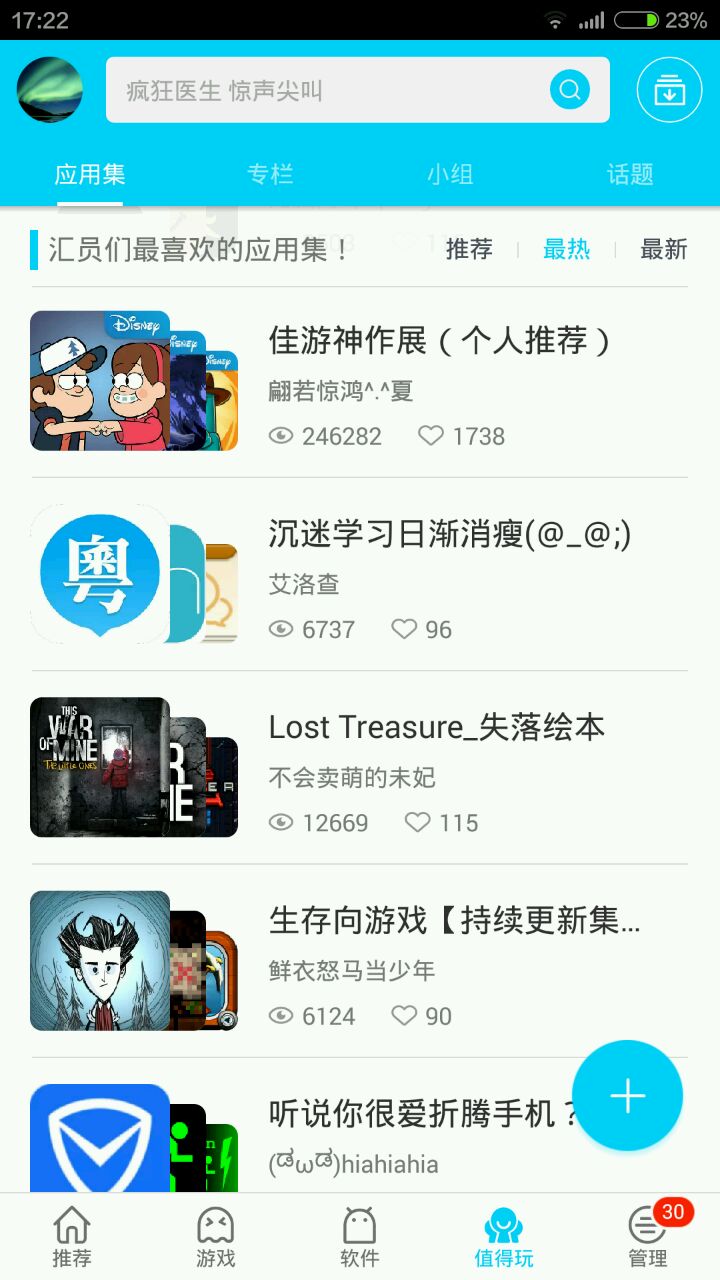Switch to the 话题 tab
The height and width of the screenshot is (1280, 720).
(x=630, y=175)
